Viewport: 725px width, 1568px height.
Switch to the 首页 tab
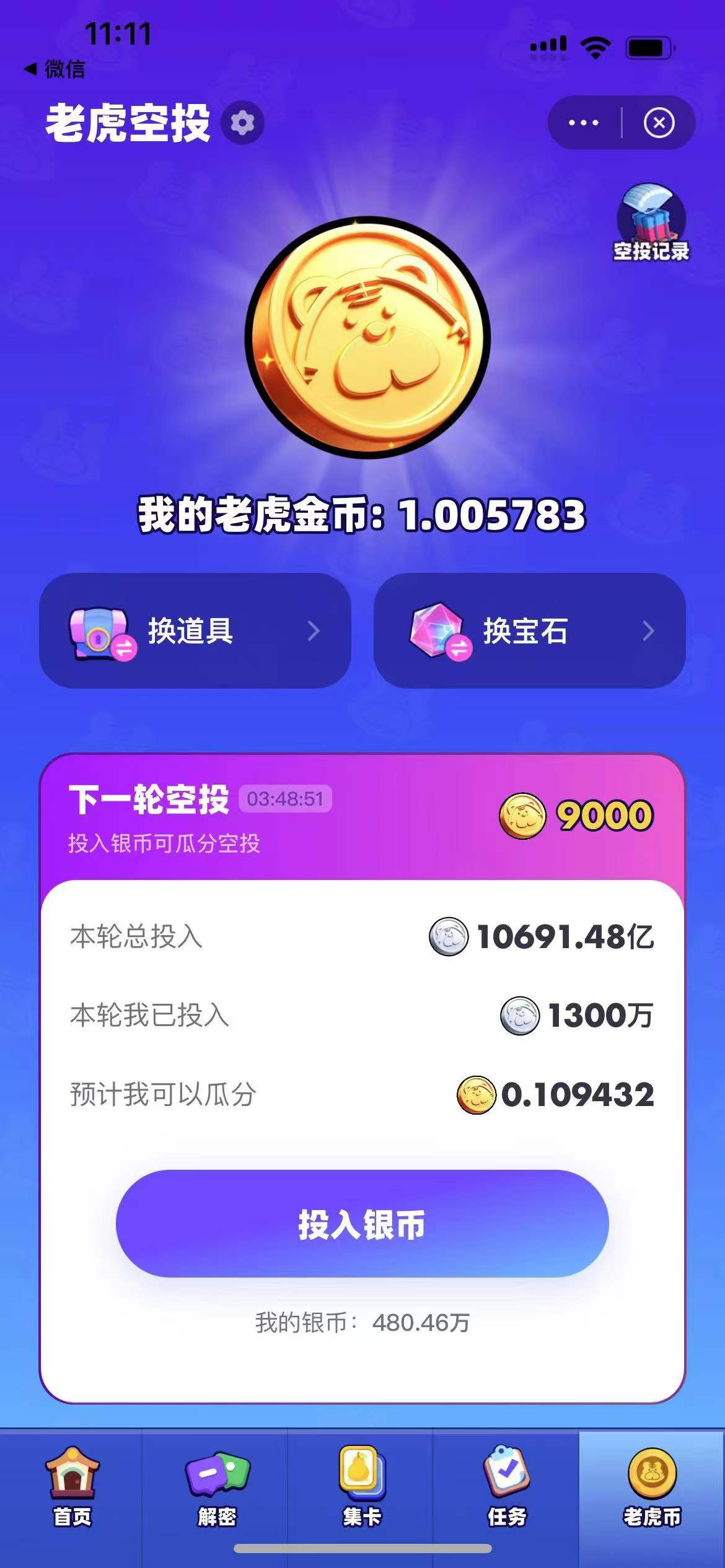(72, 1487)
